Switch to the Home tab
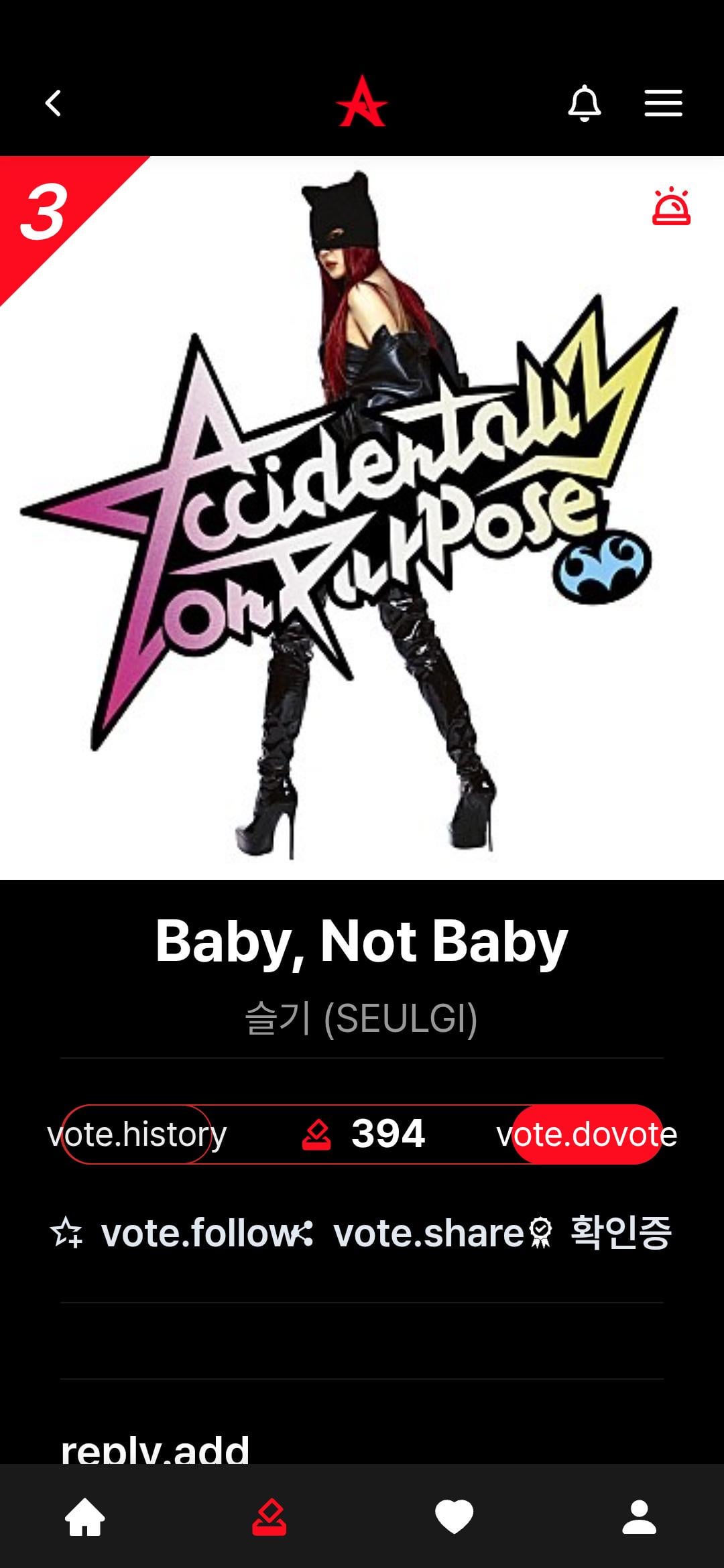 [85, 1518]
